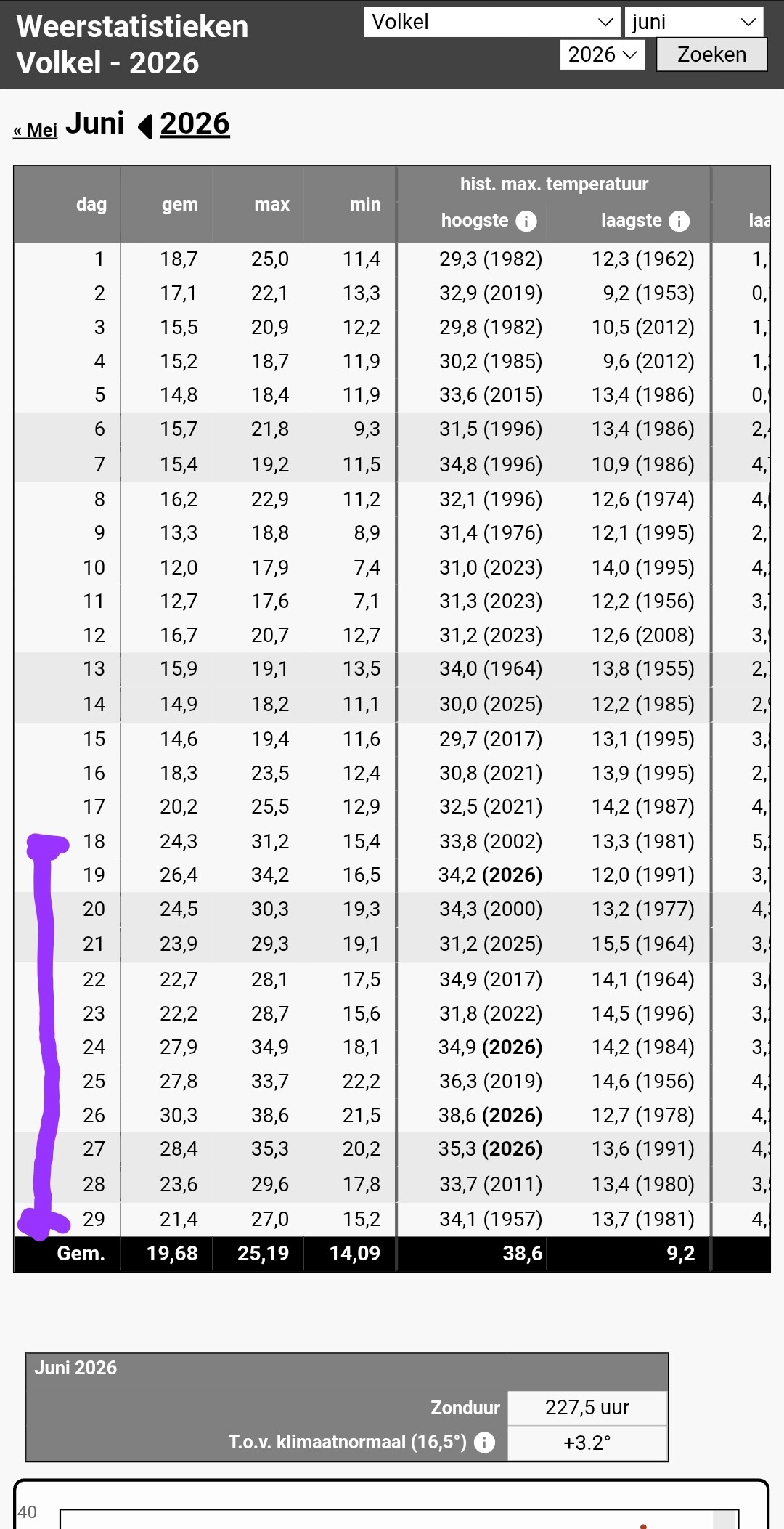Show info about hoogste historical maximum
Screen dimensions: 784x1529
pyautogui.click(x=526, y=221)
